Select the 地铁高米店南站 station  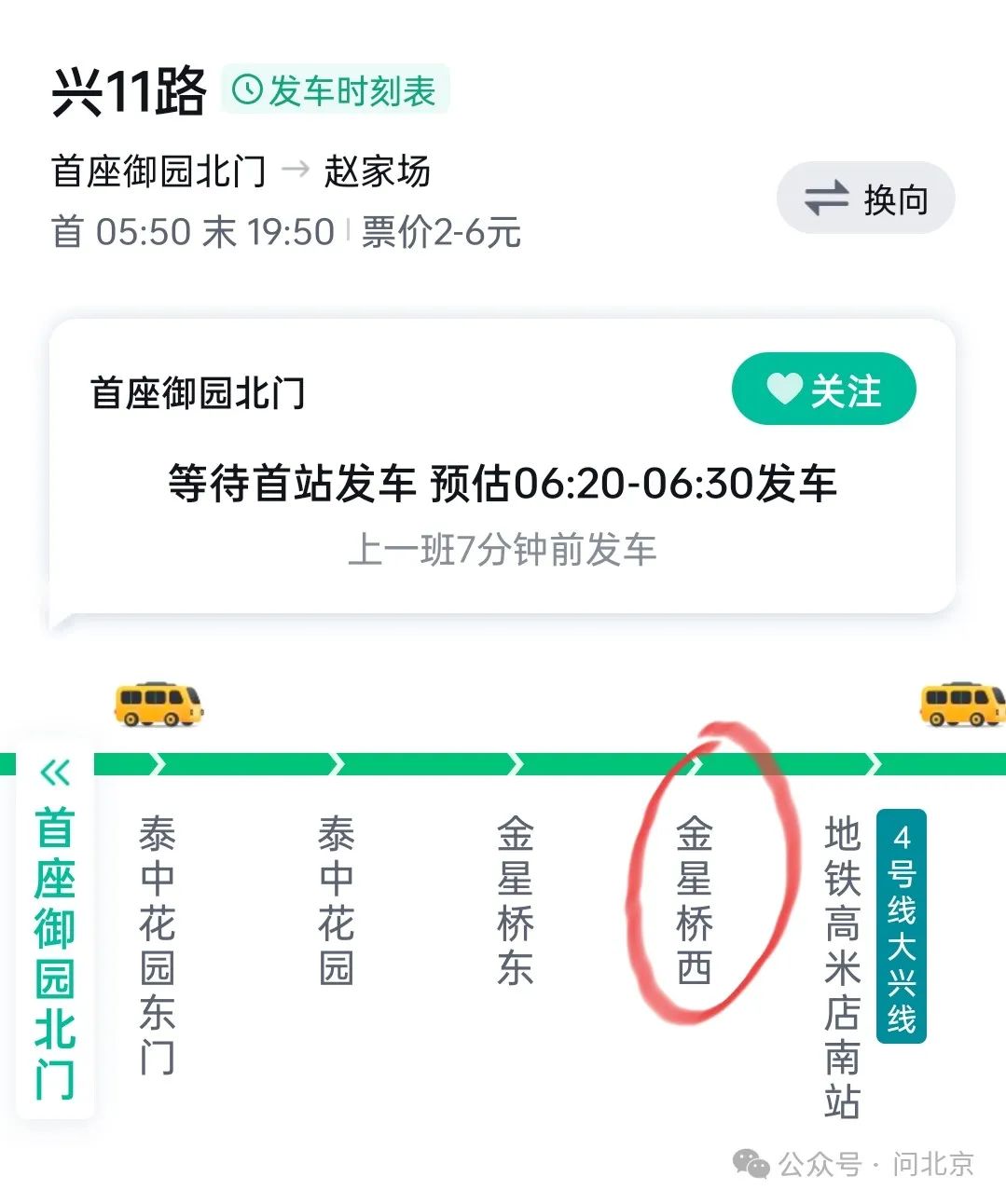click(x=841, y=965)
